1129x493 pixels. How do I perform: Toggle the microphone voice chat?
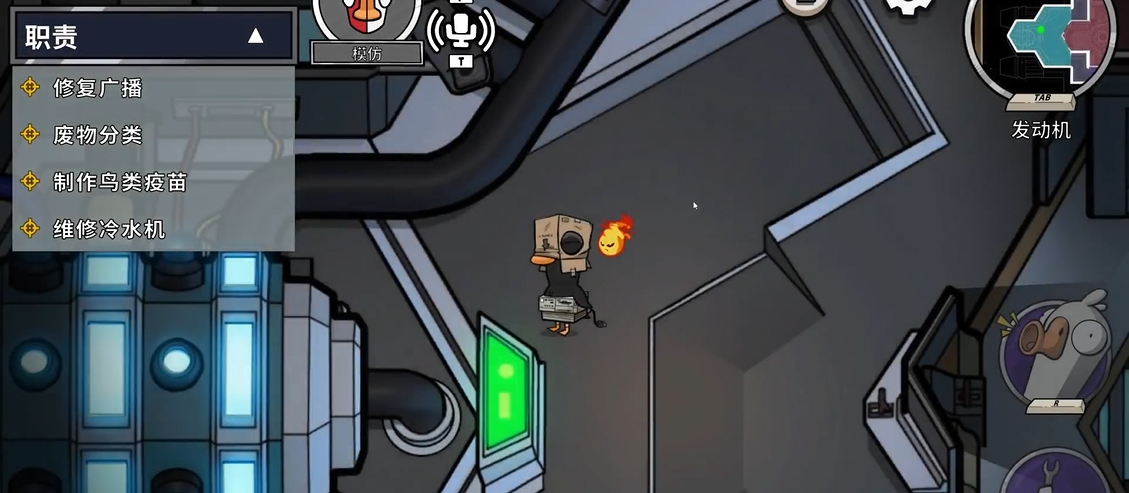pyautogui.click(x=460, y=31)
